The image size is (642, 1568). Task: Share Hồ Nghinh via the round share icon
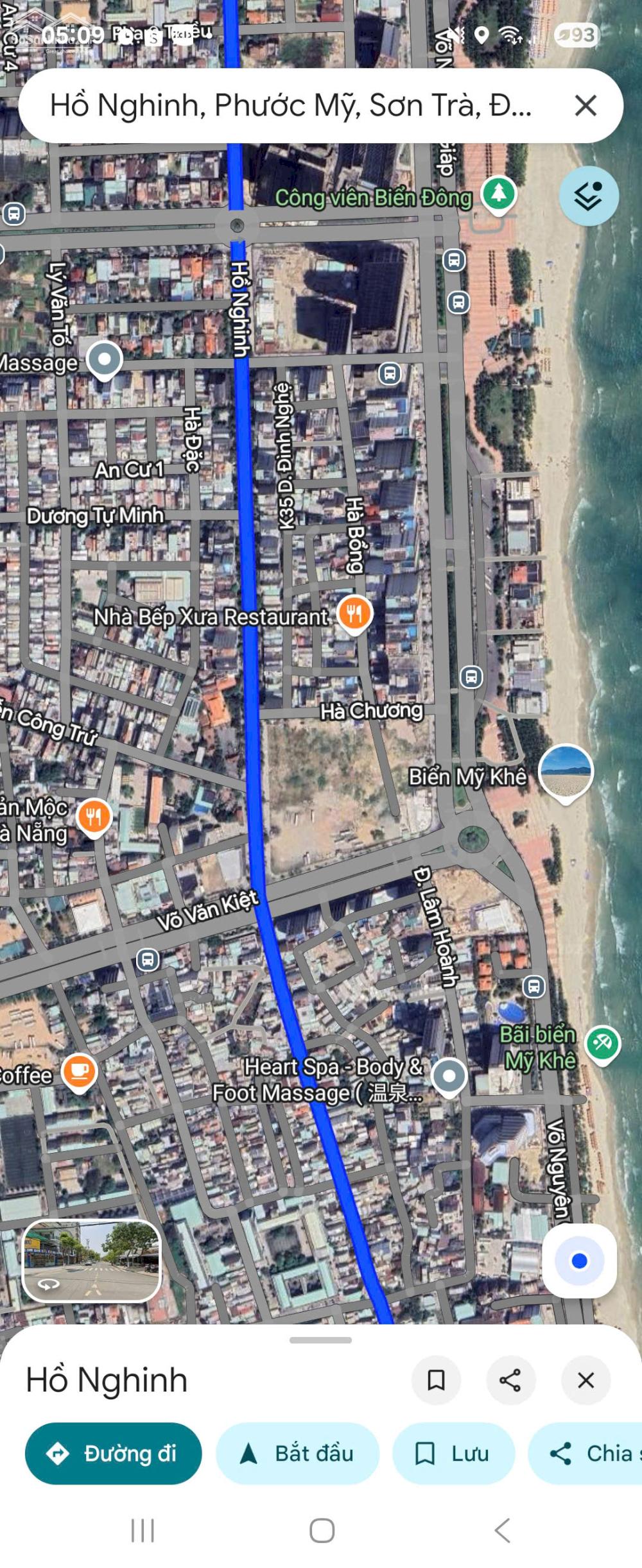pyautogui.click(x=510, y=1380)
